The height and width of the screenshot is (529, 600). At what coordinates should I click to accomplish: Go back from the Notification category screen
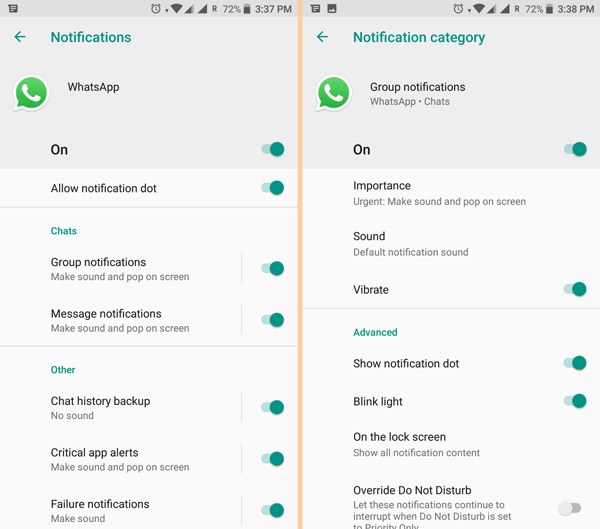[x=322, y=37]
